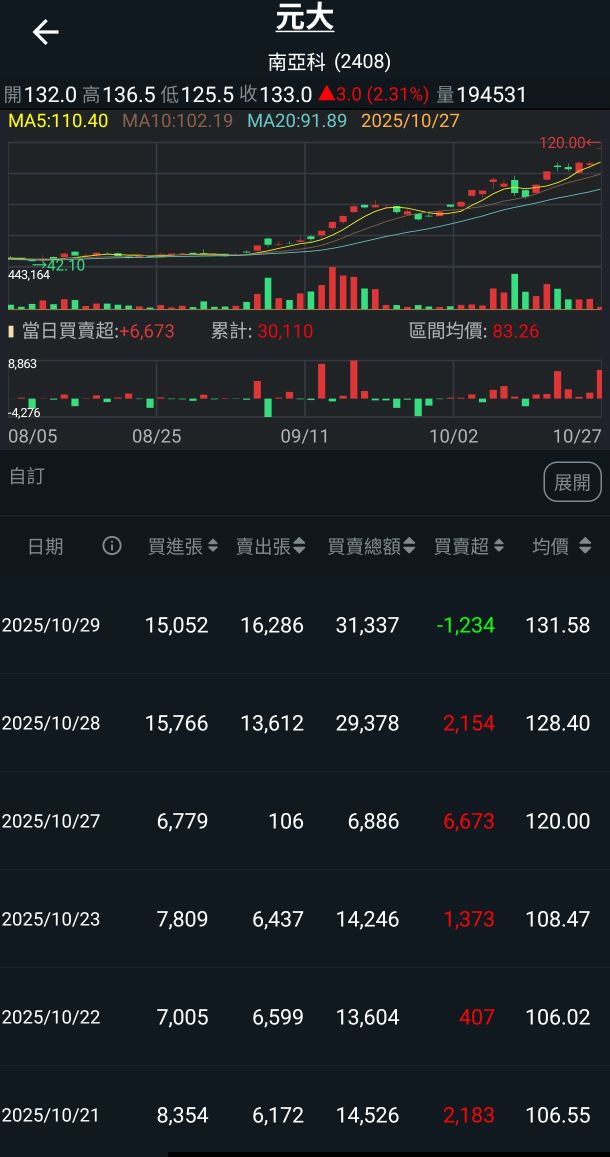This screenshot has height=1157, width=610.
Task: Select the 2025/10/22 row
Action: tap(304, 1017)
